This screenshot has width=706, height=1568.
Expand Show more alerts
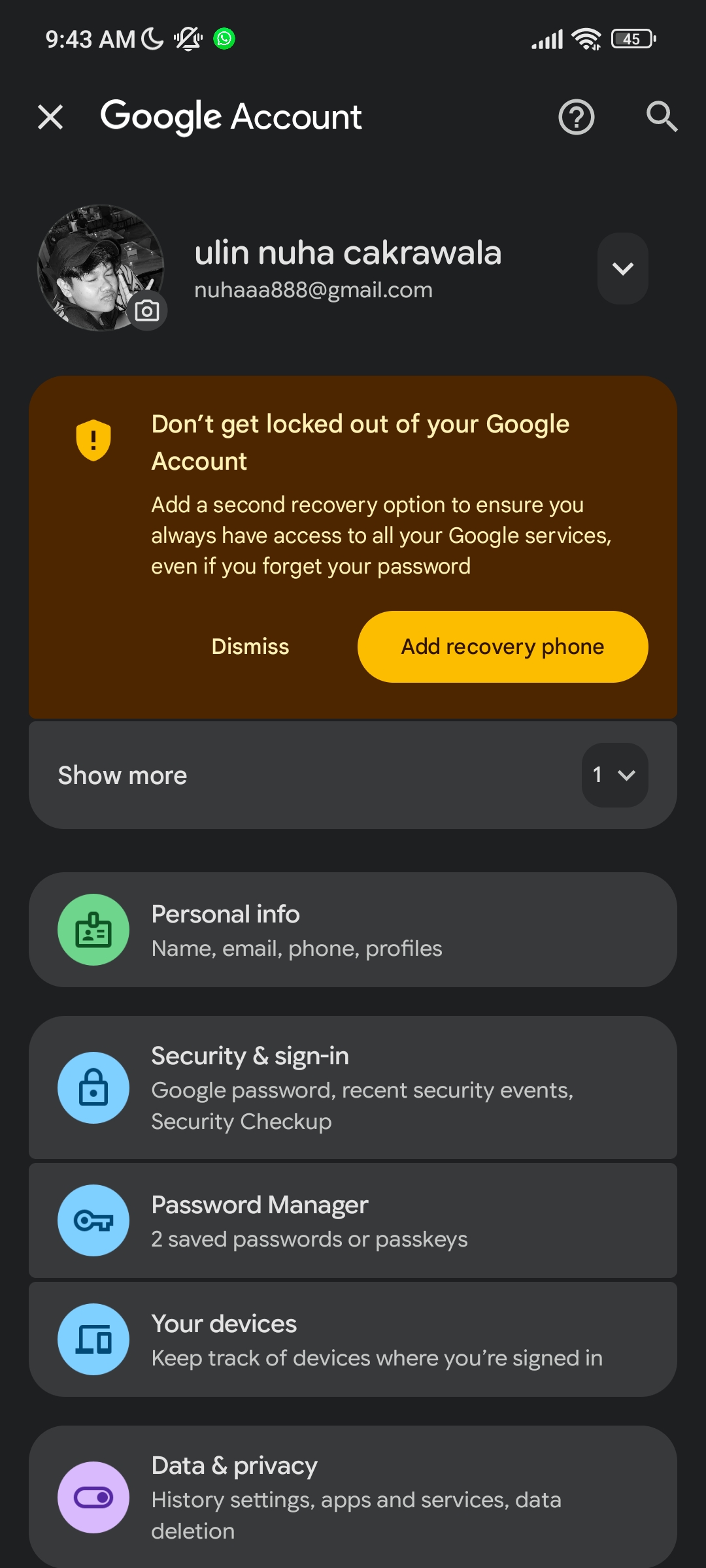click(x=353, y=776)
